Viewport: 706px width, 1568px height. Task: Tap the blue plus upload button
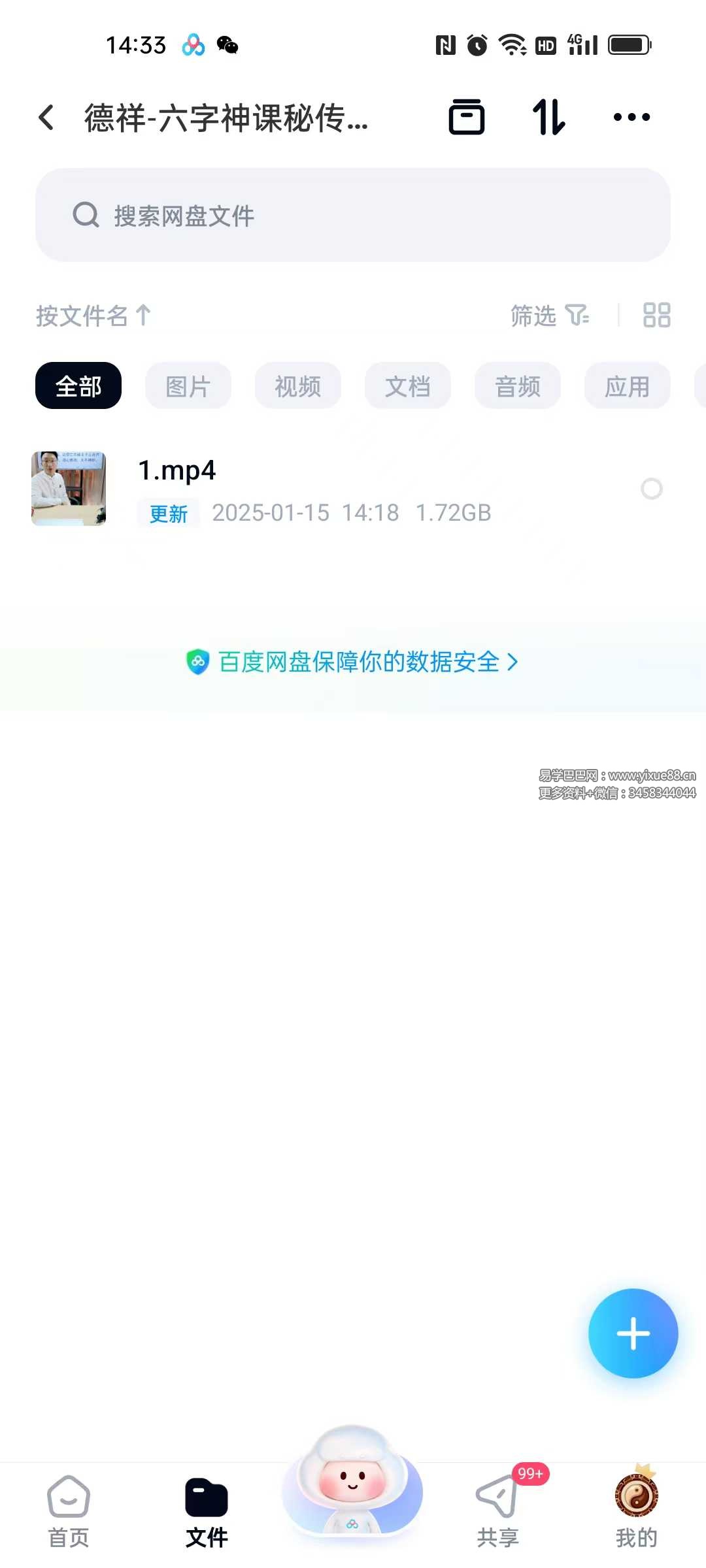[x=633, y=1333]
